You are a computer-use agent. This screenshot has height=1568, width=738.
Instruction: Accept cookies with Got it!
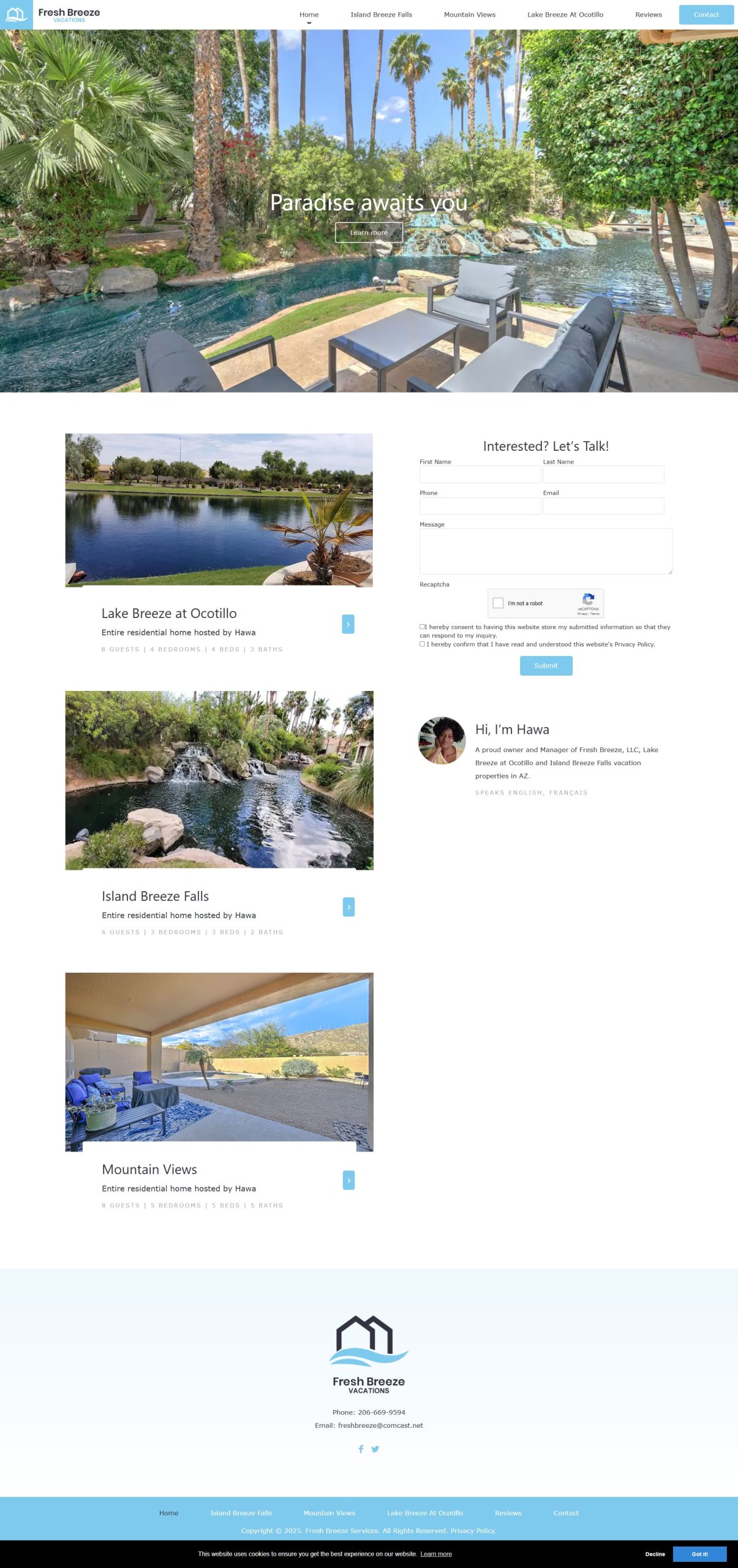click(x=699, y=1554)
